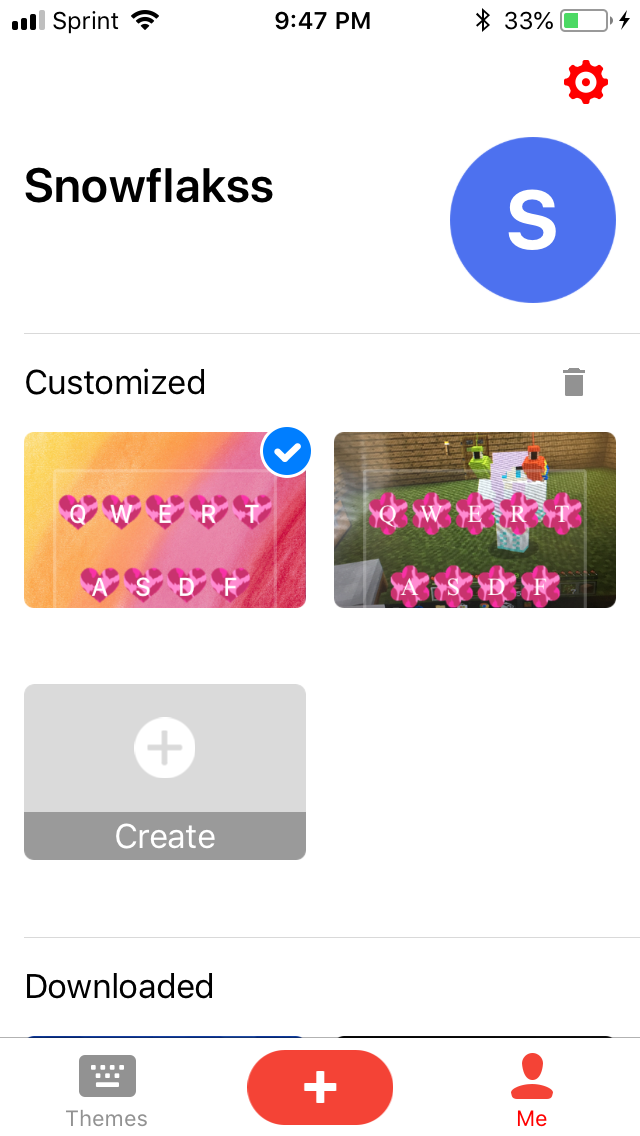Select the Minecraft flower keyboard theme
The height and width of the screenshot is (1136, 640).
coord(475,519)
